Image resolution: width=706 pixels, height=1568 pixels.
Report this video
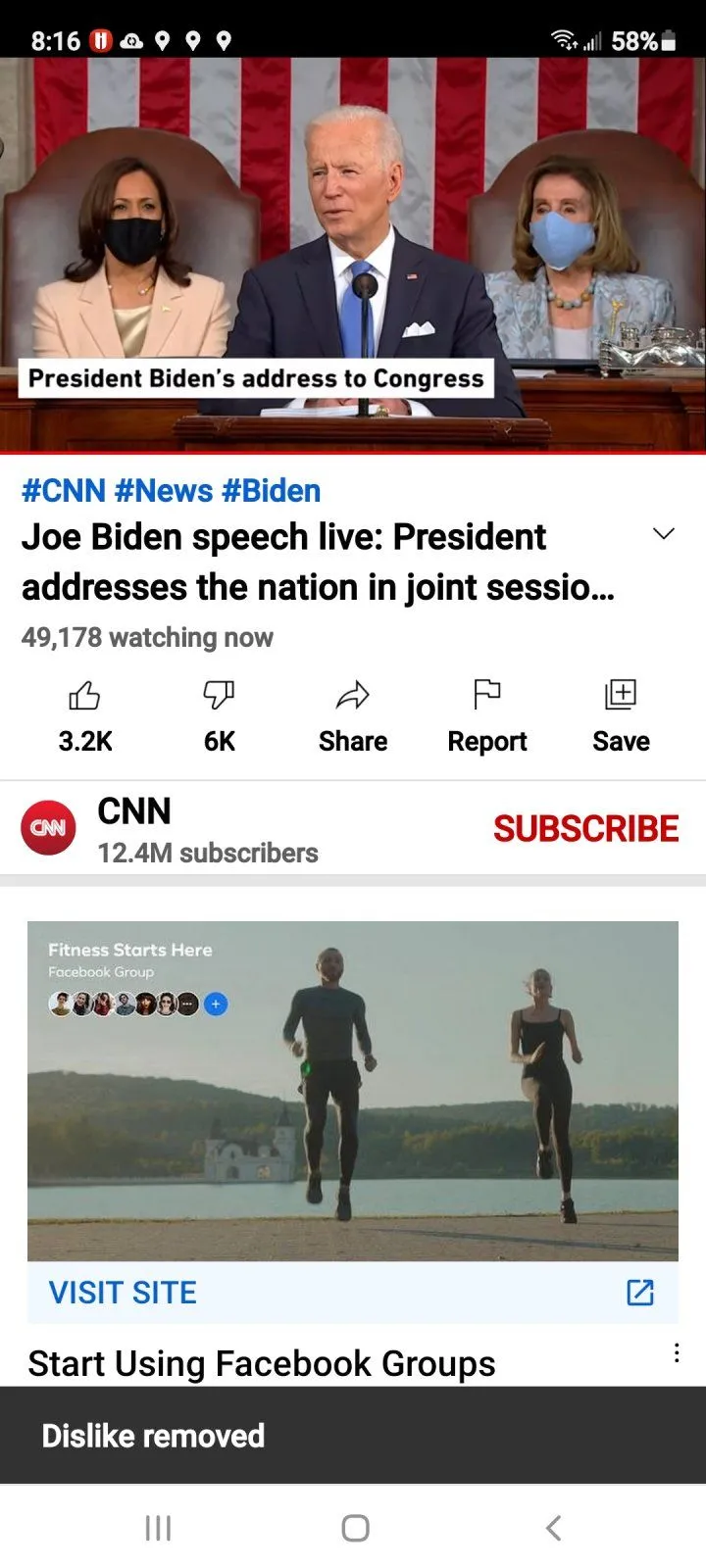pos(486,715)
